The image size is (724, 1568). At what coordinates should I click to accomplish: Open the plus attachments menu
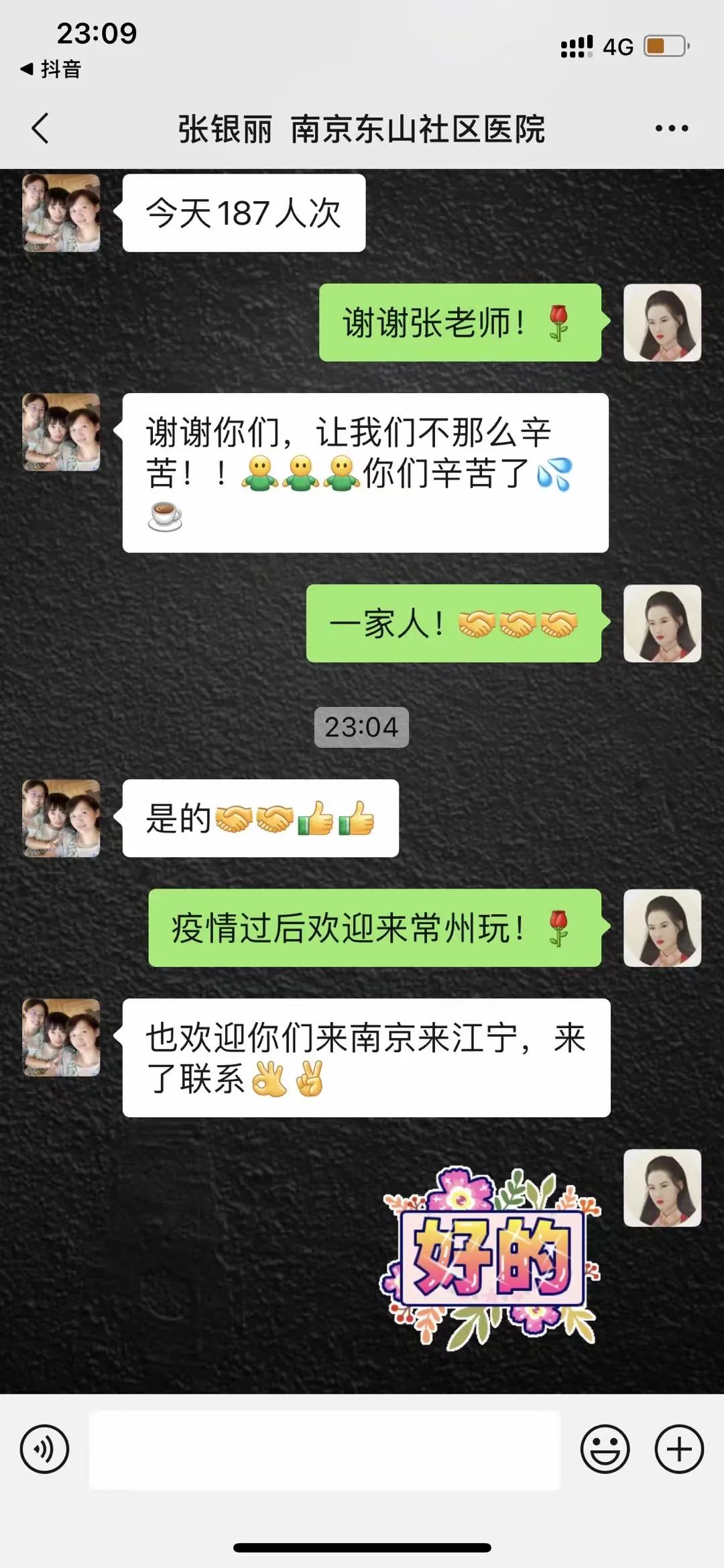point(678,1449)
